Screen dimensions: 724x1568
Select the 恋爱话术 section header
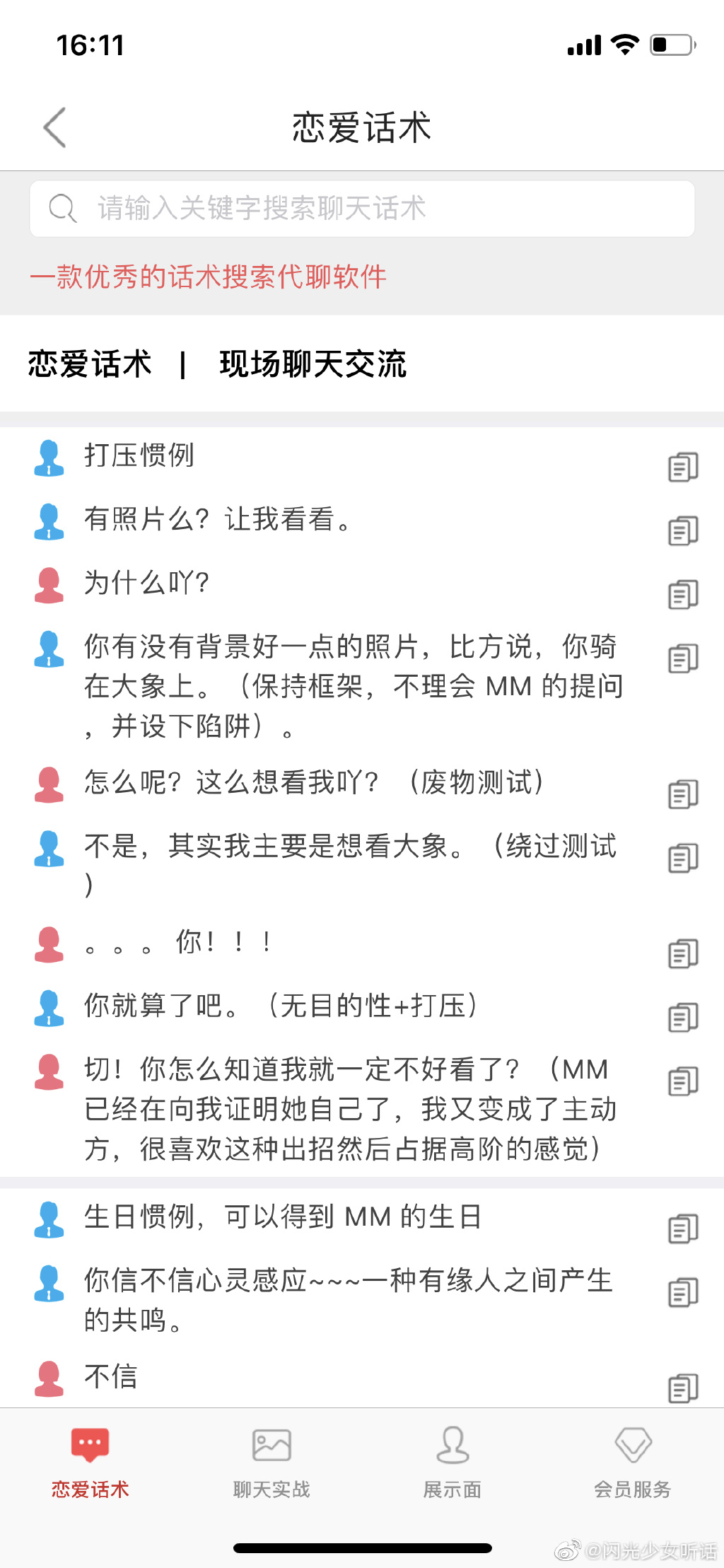[x=89, y=365]
